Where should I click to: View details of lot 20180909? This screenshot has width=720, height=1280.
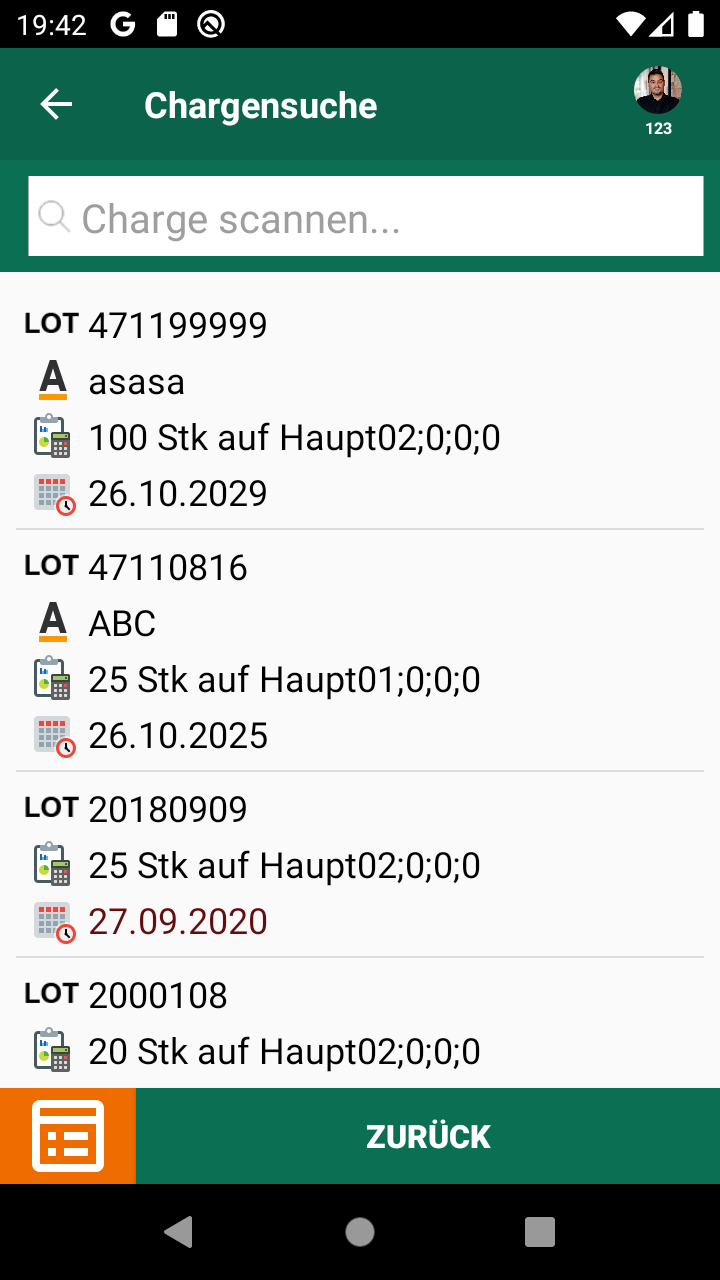[360, 864]
